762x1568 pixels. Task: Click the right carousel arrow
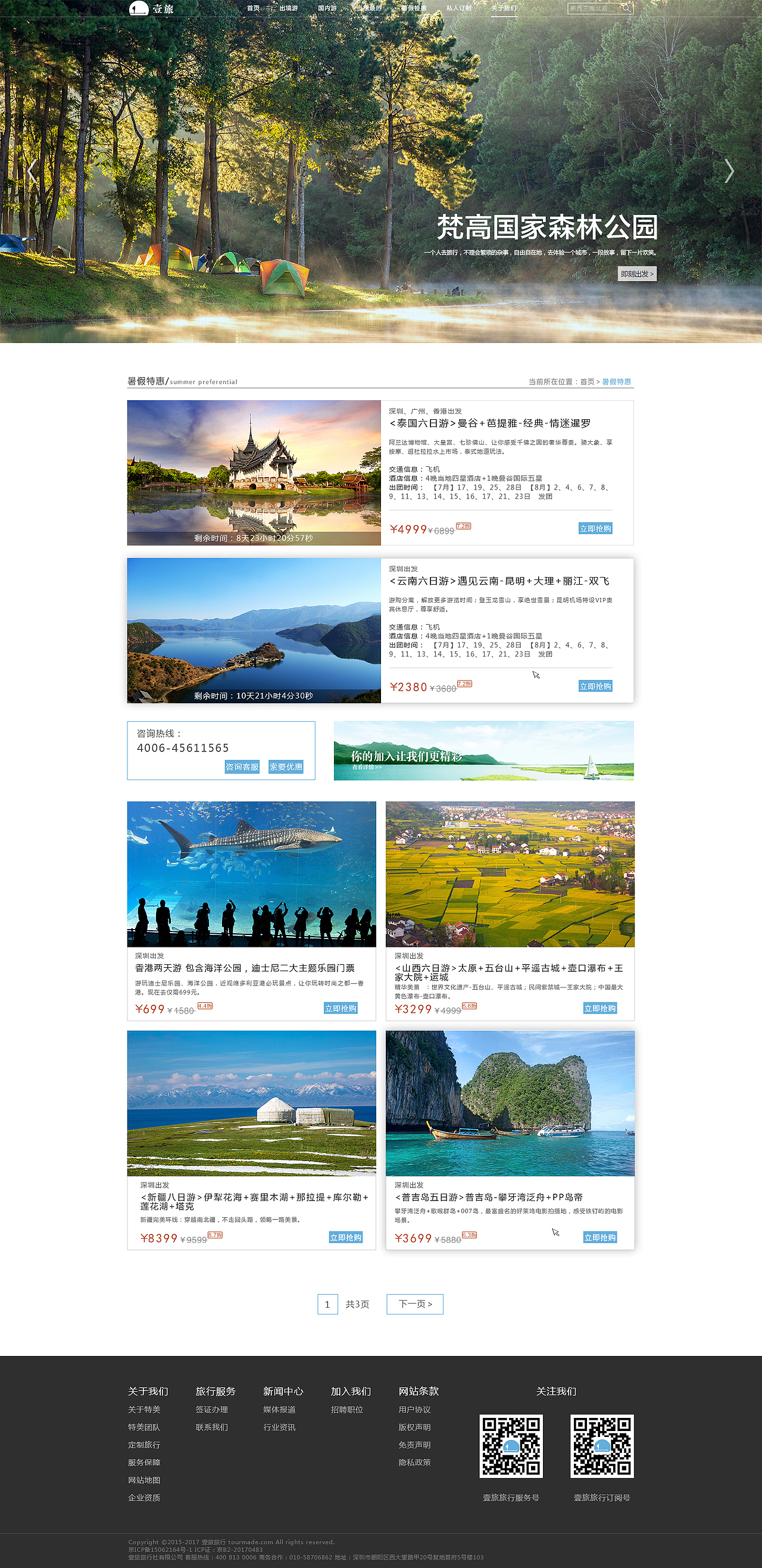click(729, 171)
